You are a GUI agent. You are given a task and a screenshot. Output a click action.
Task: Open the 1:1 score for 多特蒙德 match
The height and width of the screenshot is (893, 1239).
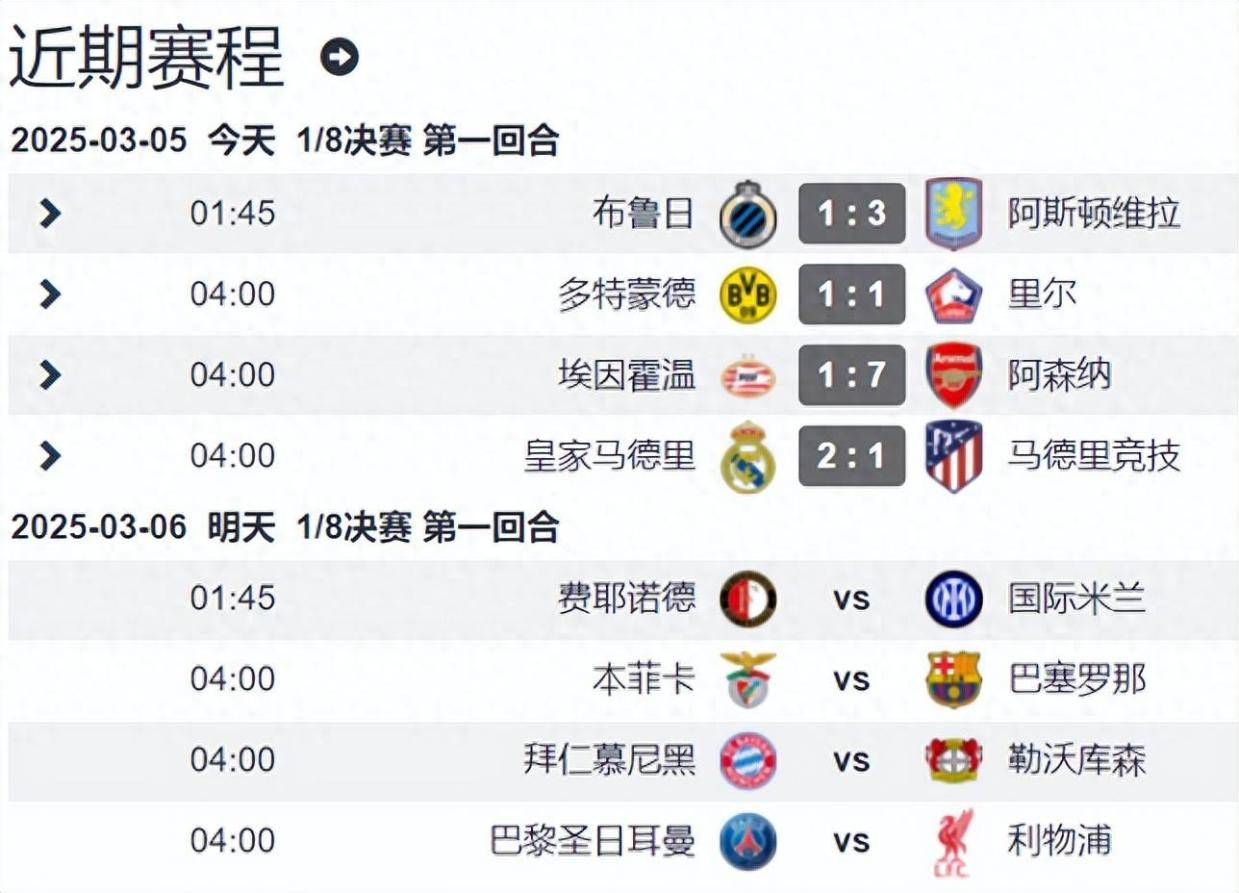point(851,294)
